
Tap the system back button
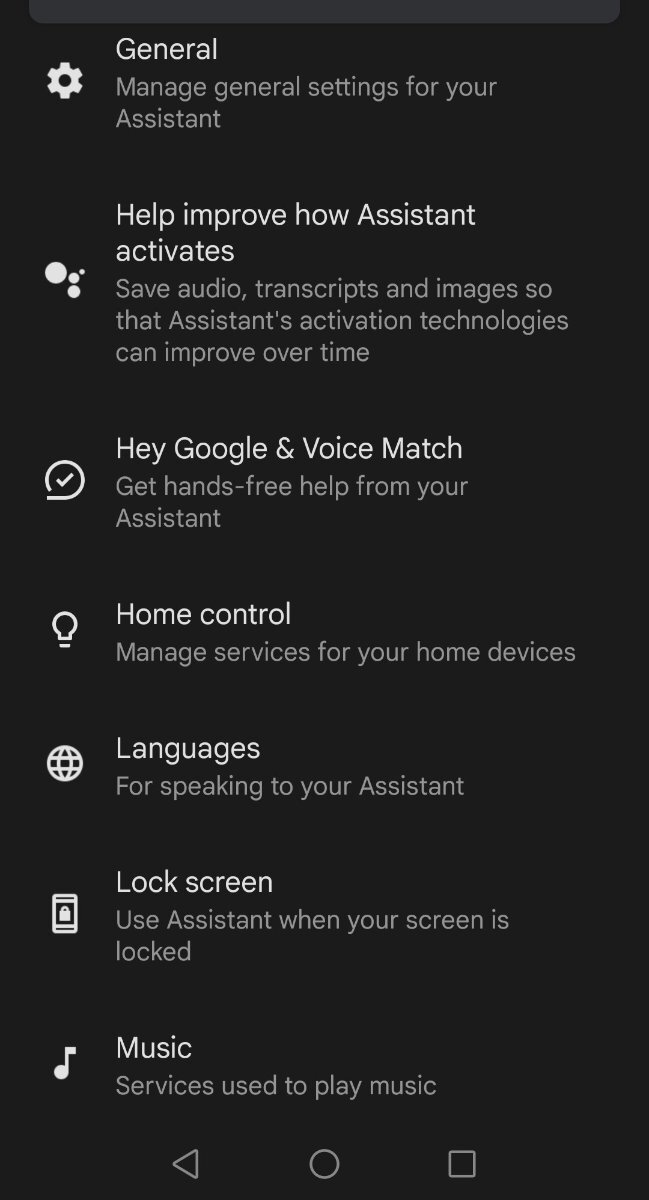coord(186,1163)
